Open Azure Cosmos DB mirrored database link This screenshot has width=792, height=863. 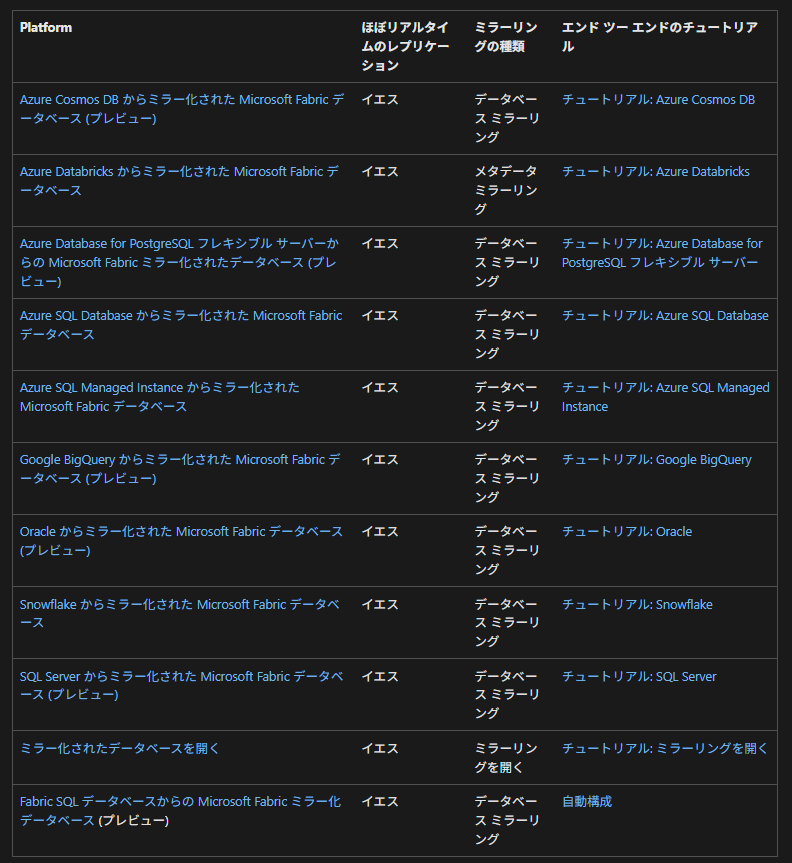pos(180,100)
